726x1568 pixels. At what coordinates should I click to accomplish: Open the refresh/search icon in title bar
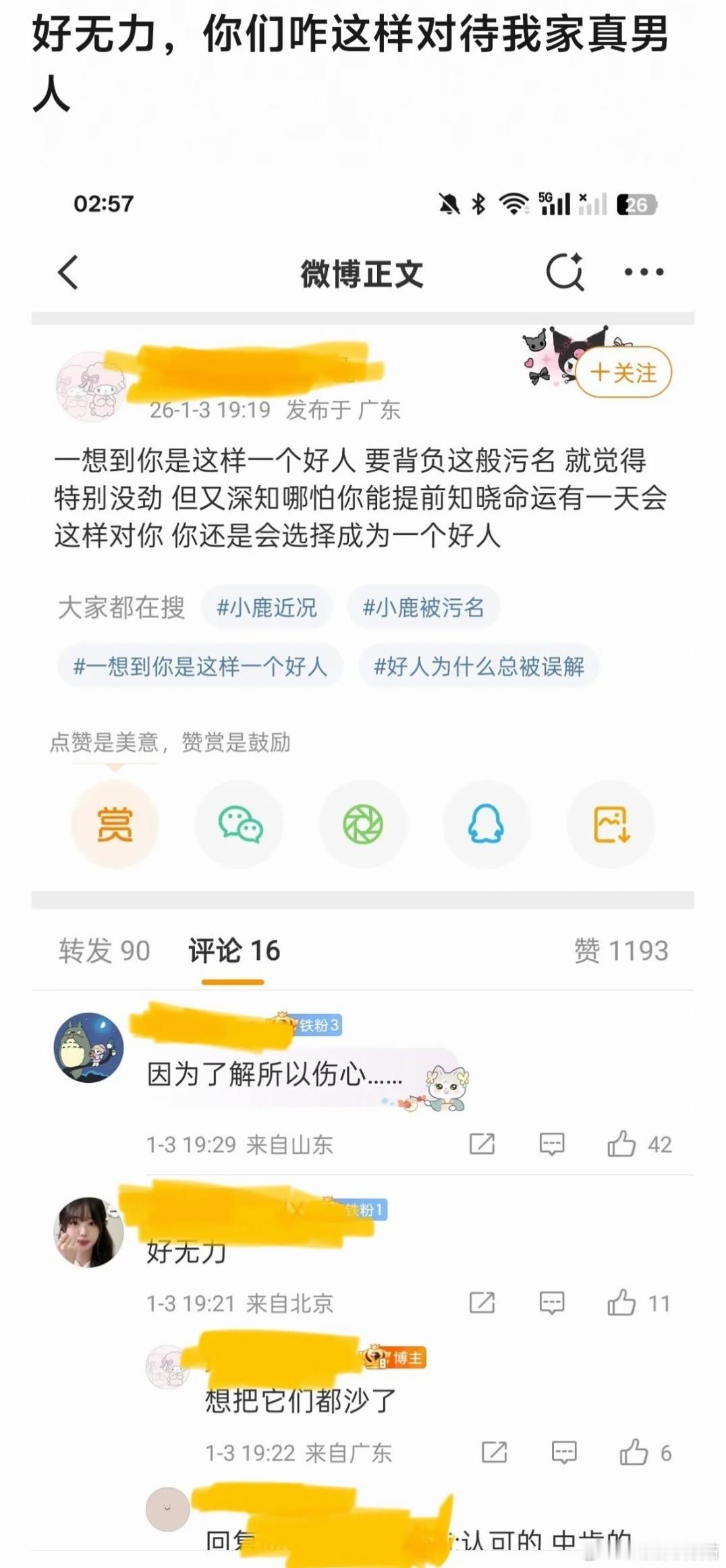(x=565, y=272)
